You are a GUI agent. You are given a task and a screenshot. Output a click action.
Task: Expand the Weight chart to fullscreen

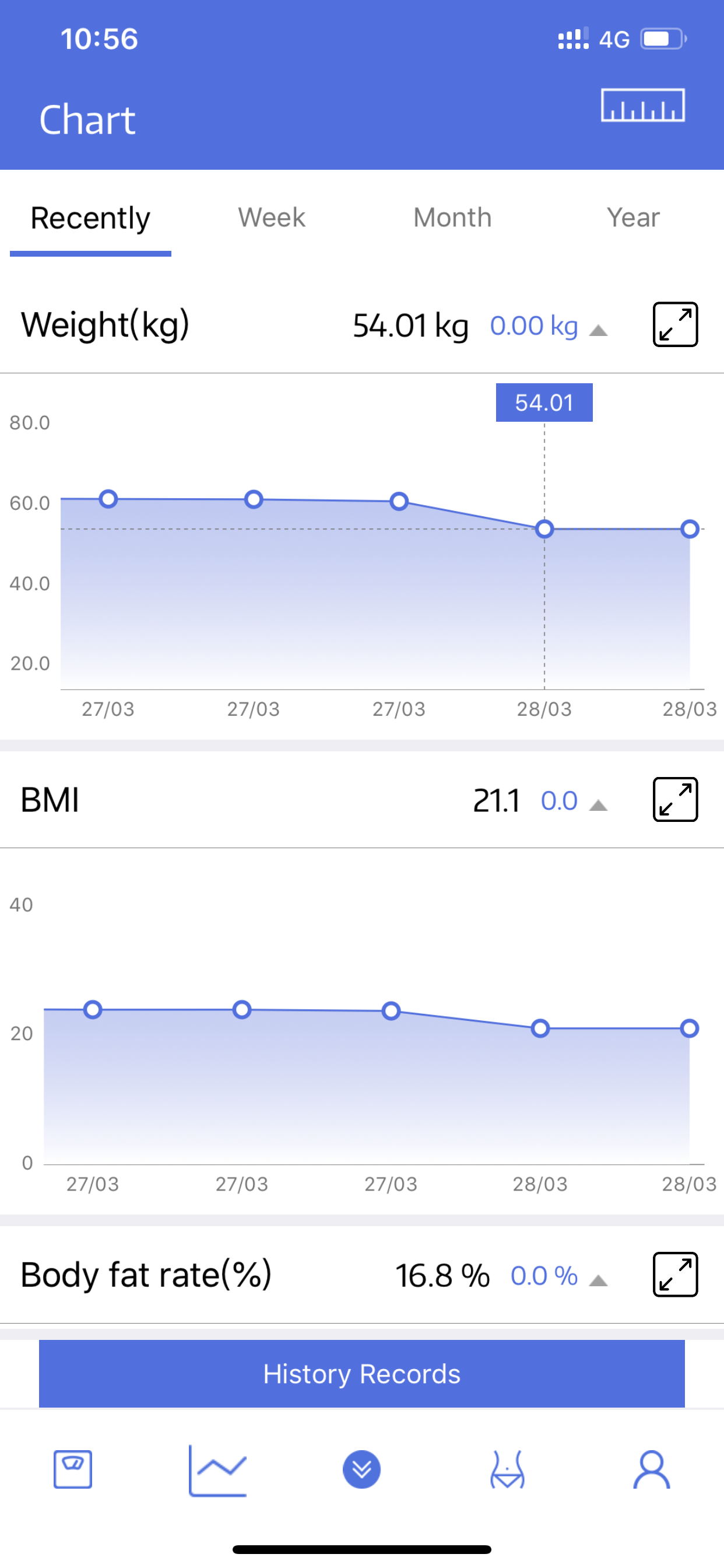pos(676,324)
